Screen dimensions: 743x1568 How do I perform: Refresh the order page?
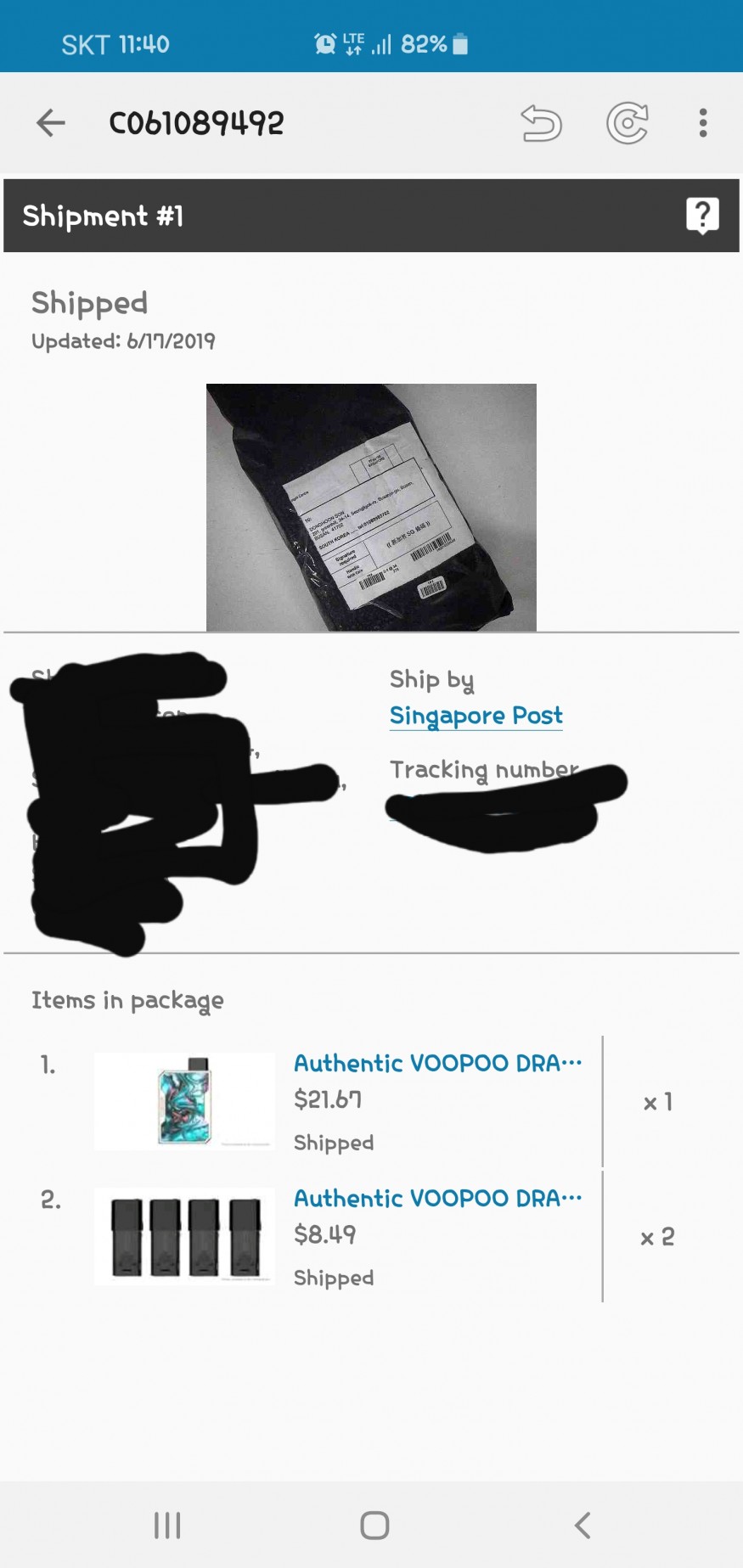click(x=628, y=124)
